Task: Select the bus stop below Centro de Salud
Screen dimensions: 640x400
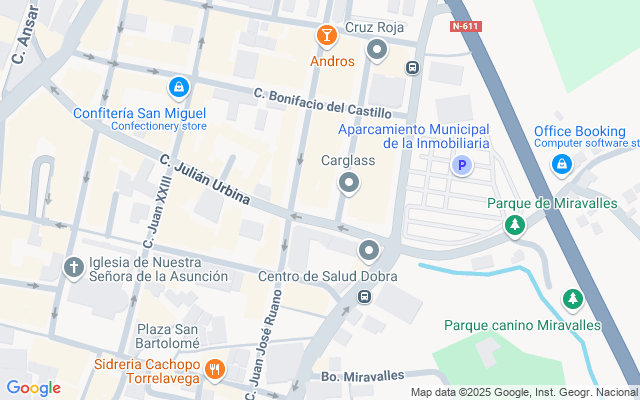Action: tap(366, 296)
